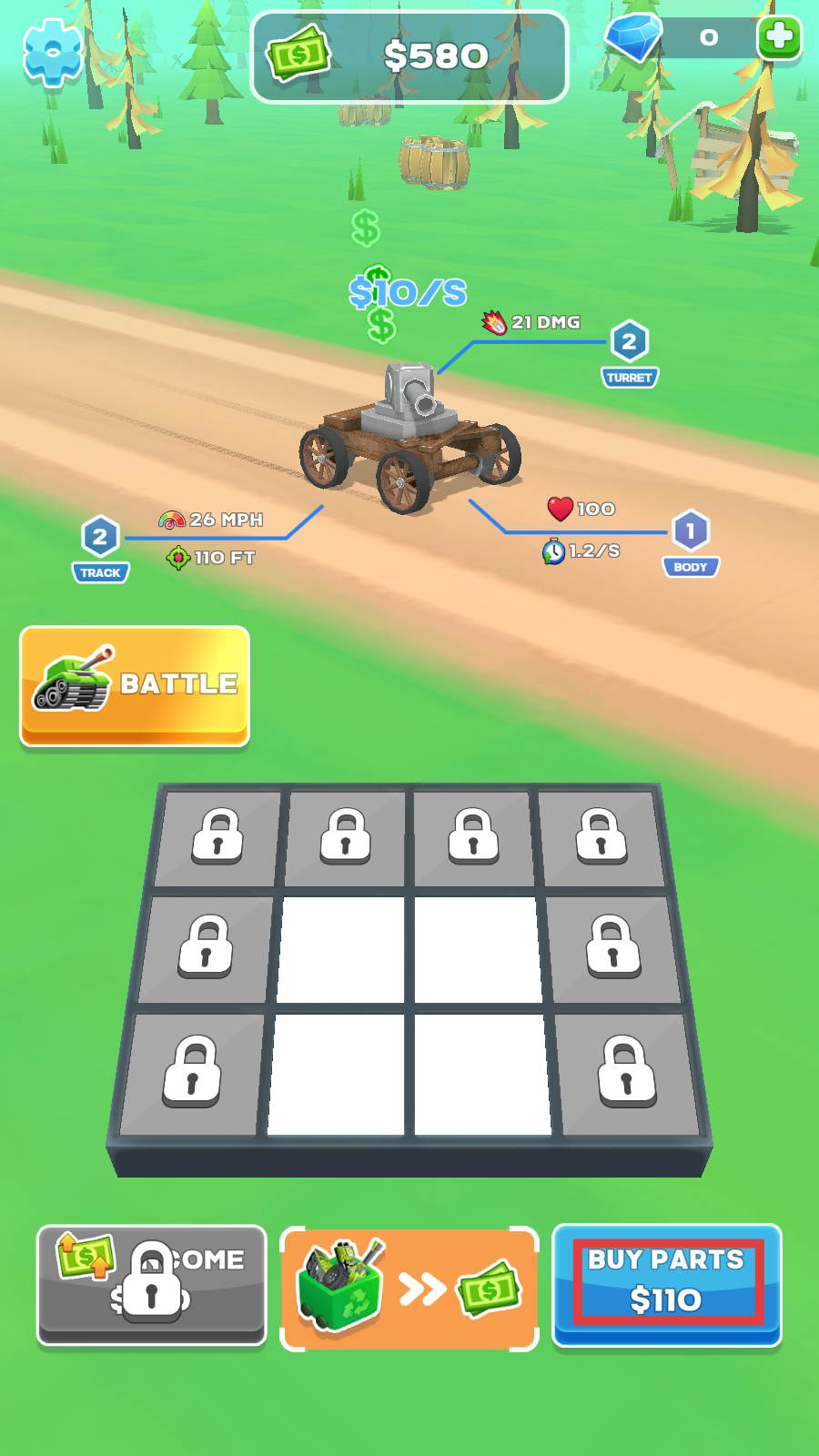Select the Turret level badge
Viewport: 819px width, 1456px height.
click(x=629, y=353)
